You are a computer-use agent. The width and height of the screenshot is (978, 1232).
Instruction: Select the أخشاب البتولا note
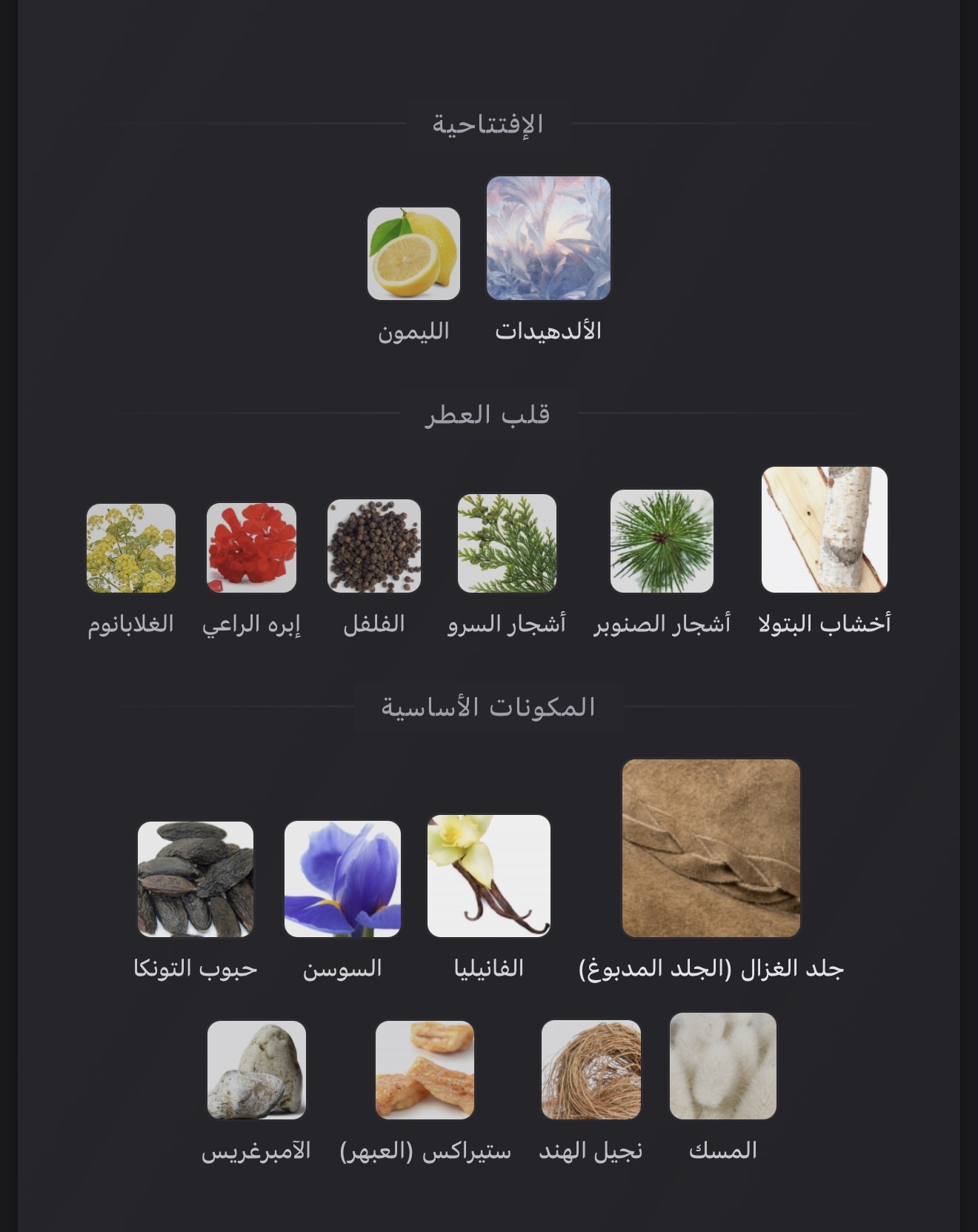tap(825, 530)
